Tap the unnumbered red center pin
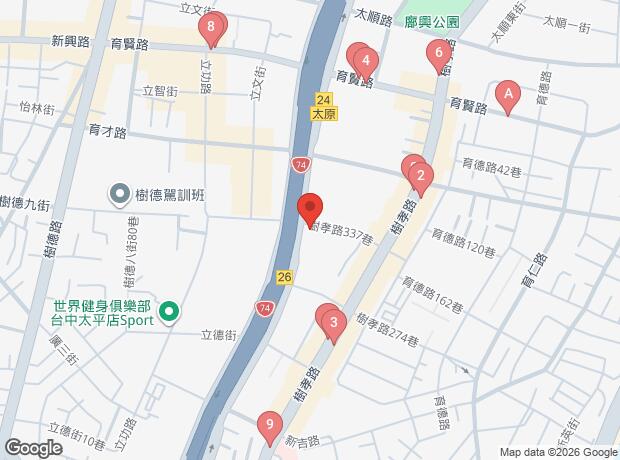Viewport: 620px width, 460px height. pyautogui.click(x=309, y=208)
